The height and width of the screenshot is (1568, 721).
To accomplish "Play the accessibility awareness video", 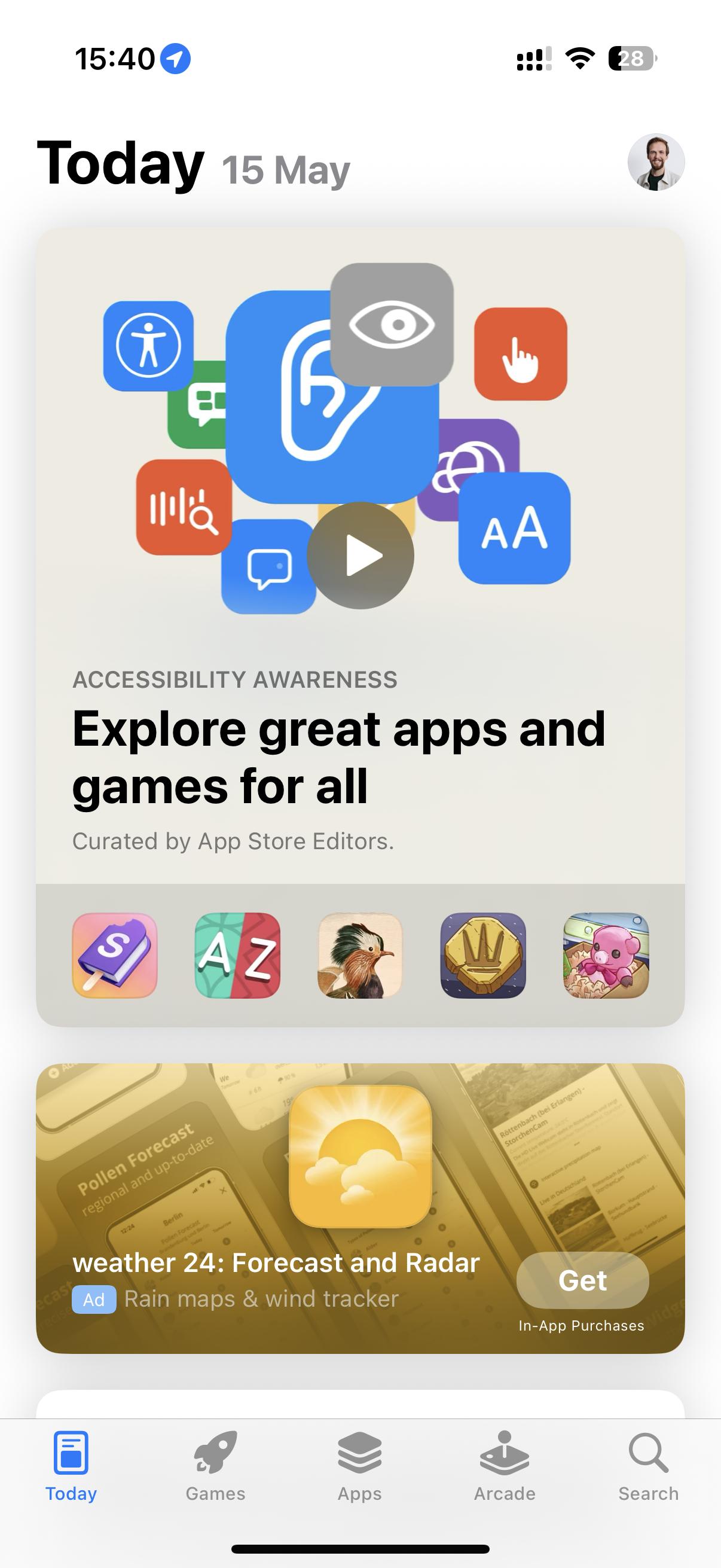I will coord(360,555).
